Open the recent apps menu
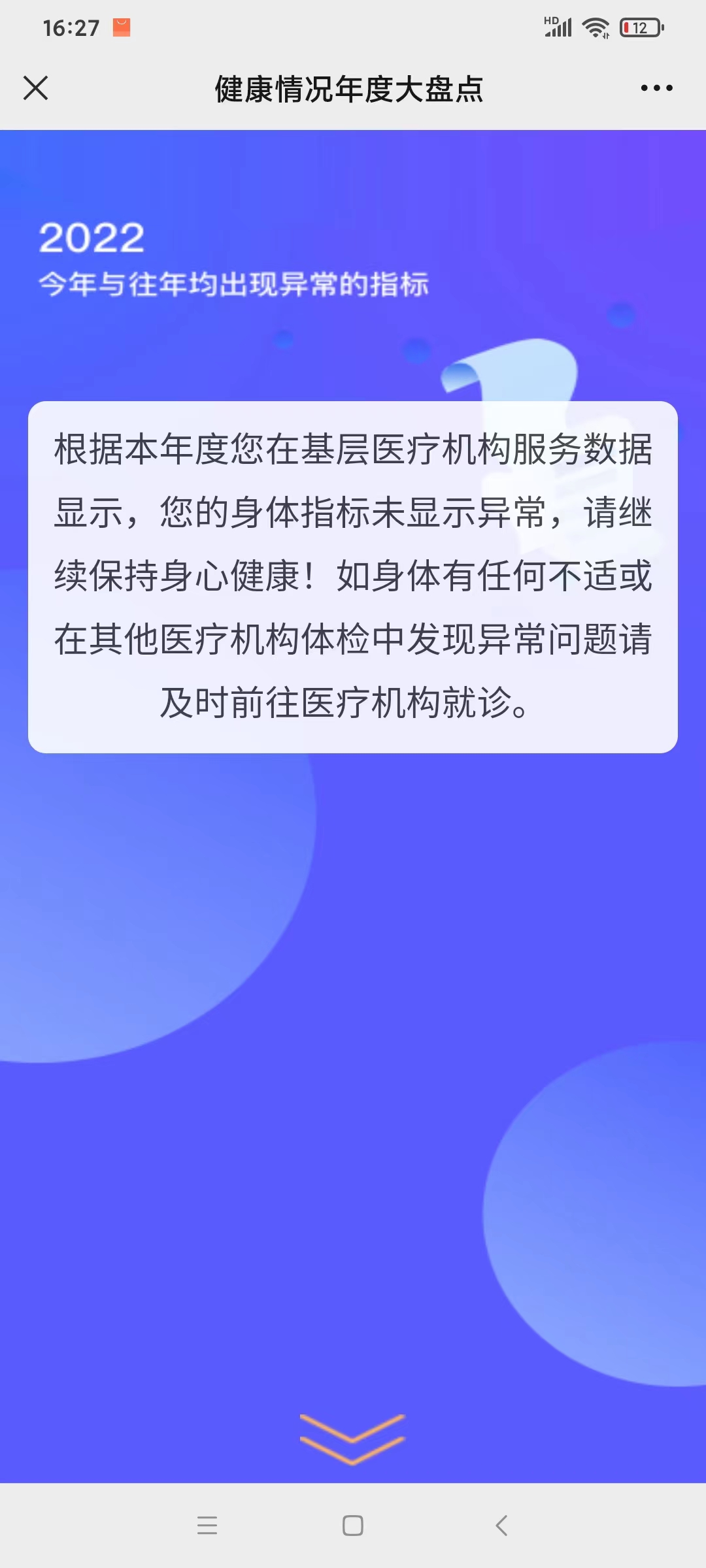Viewport: 706px width, 1568px height. point(207,1526)
